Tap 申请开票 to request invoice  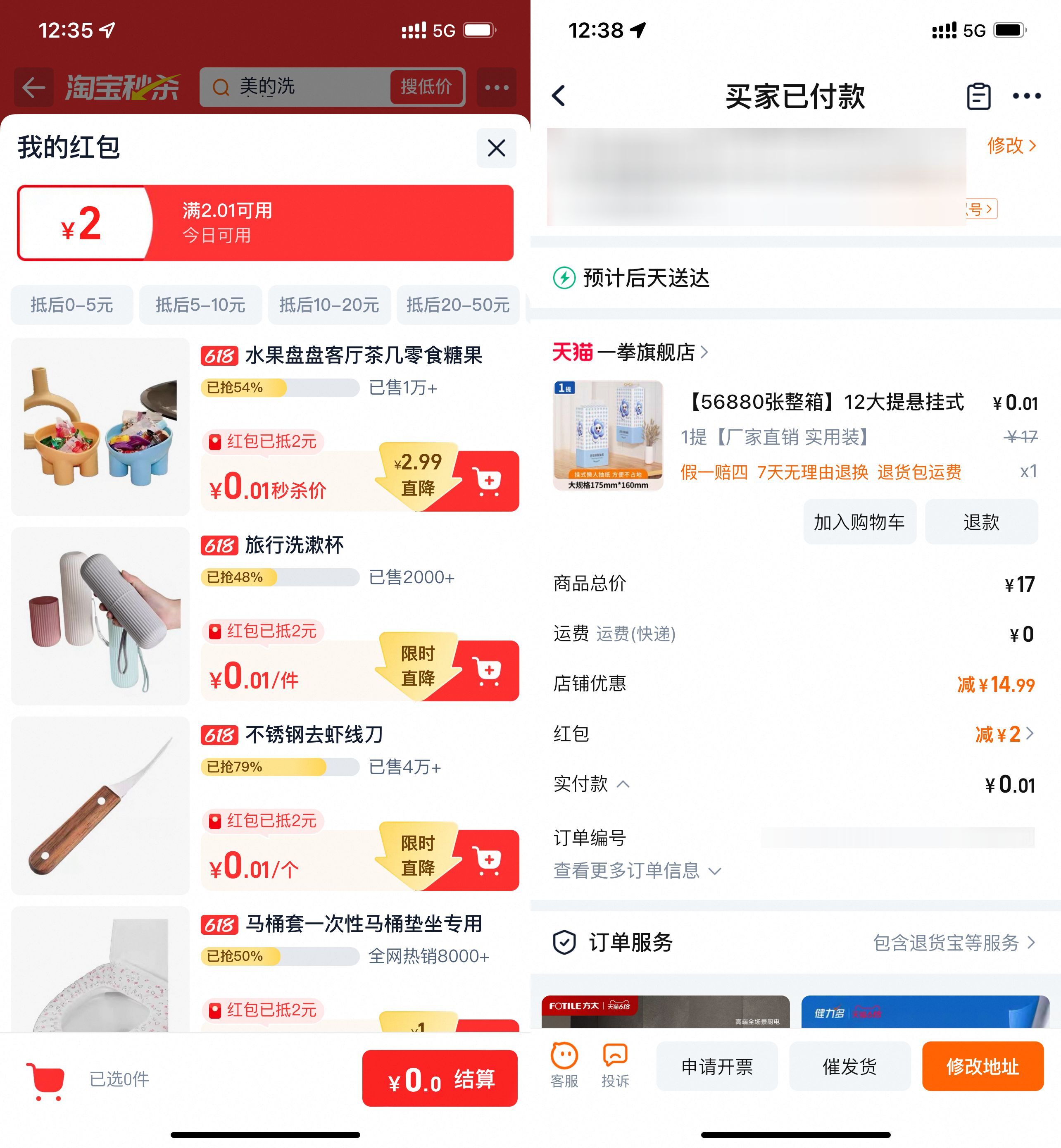coord(716,1067)
